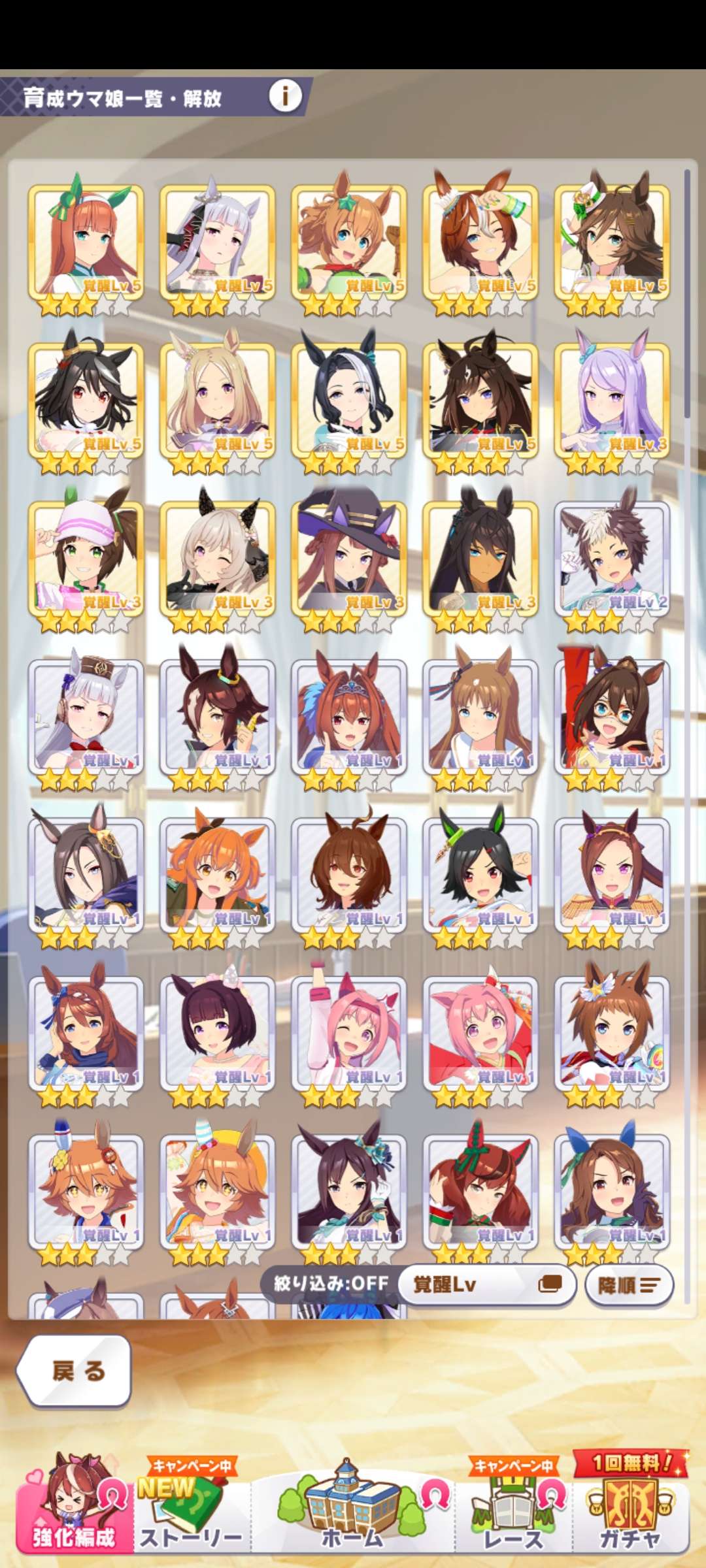
Task: Select the blonde long-haired girl with 覚醒Lv 5
Action: coord(217,400)
